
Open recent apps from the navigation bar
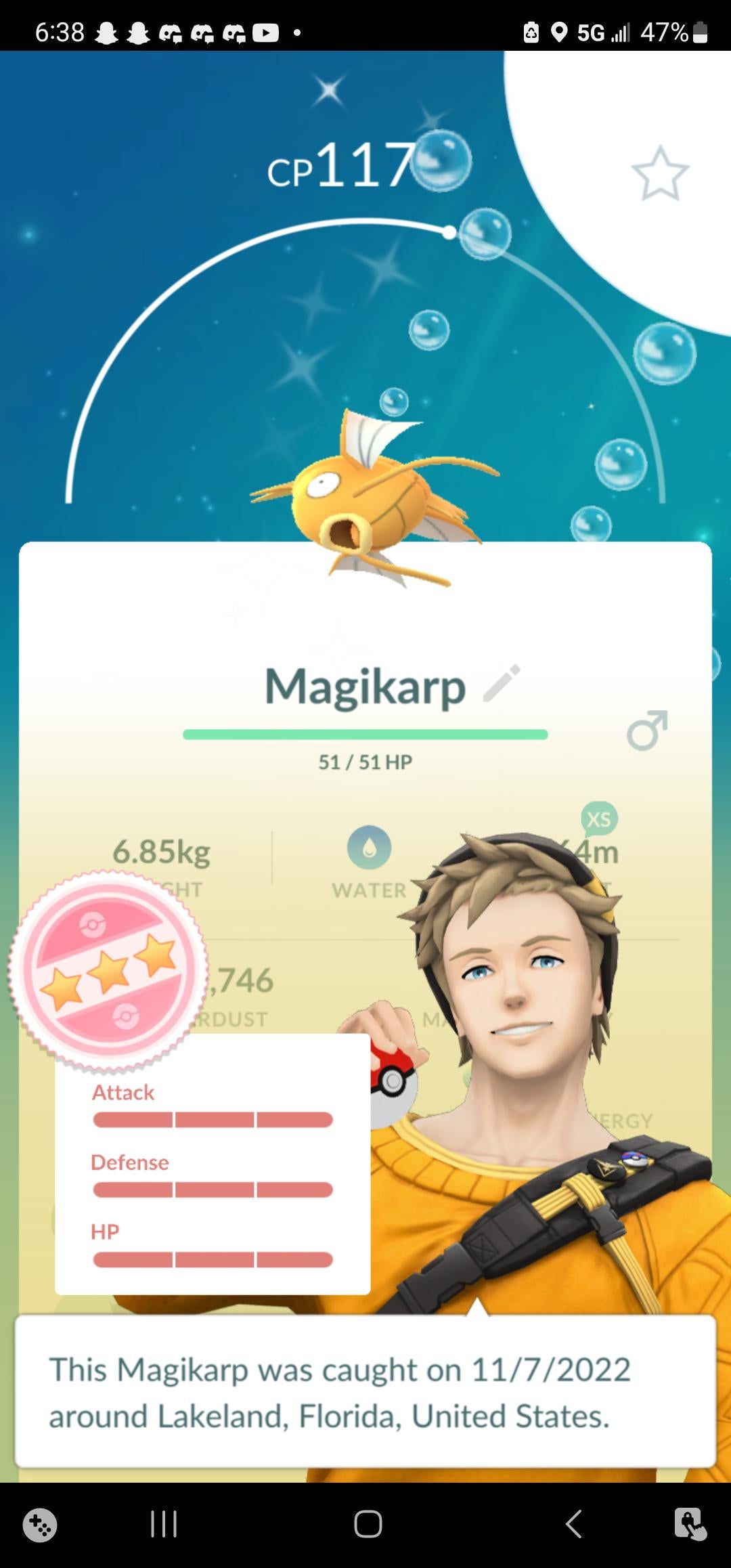[163, 1524]
